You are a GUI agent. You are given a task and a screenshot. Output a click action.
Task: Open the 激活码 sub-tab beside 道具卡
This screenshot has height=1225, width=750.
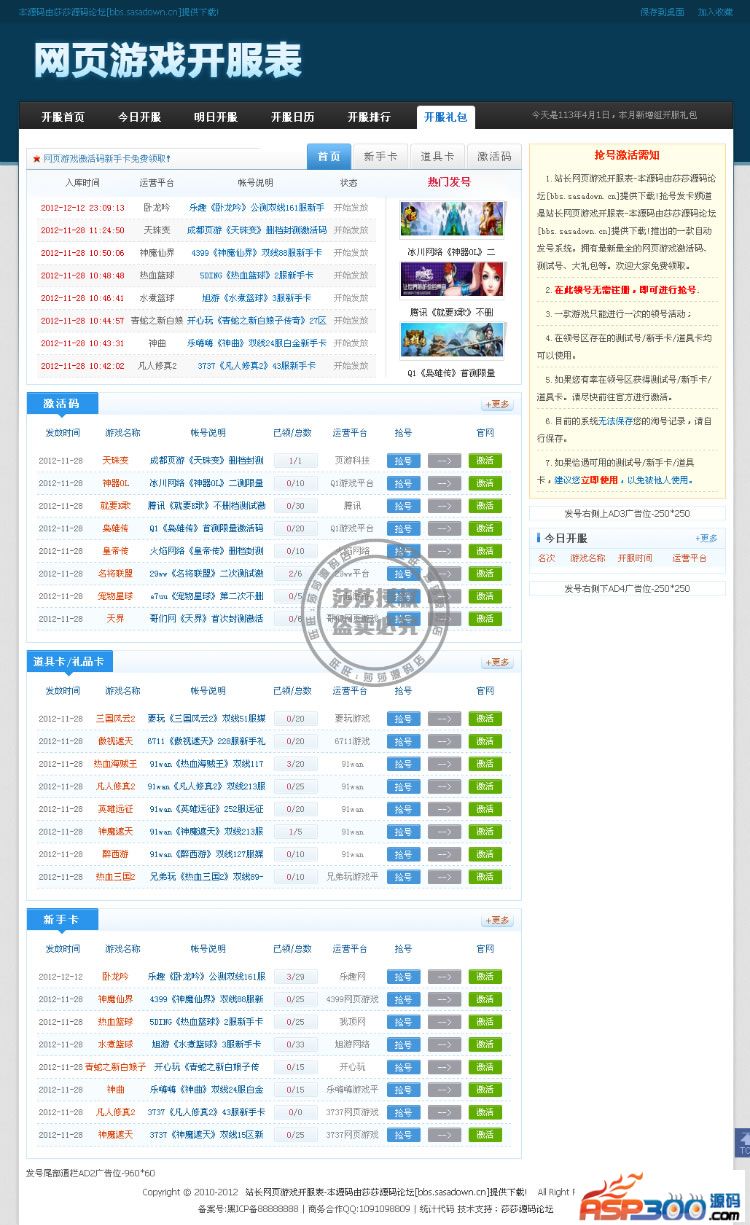(x=494, y=157)
